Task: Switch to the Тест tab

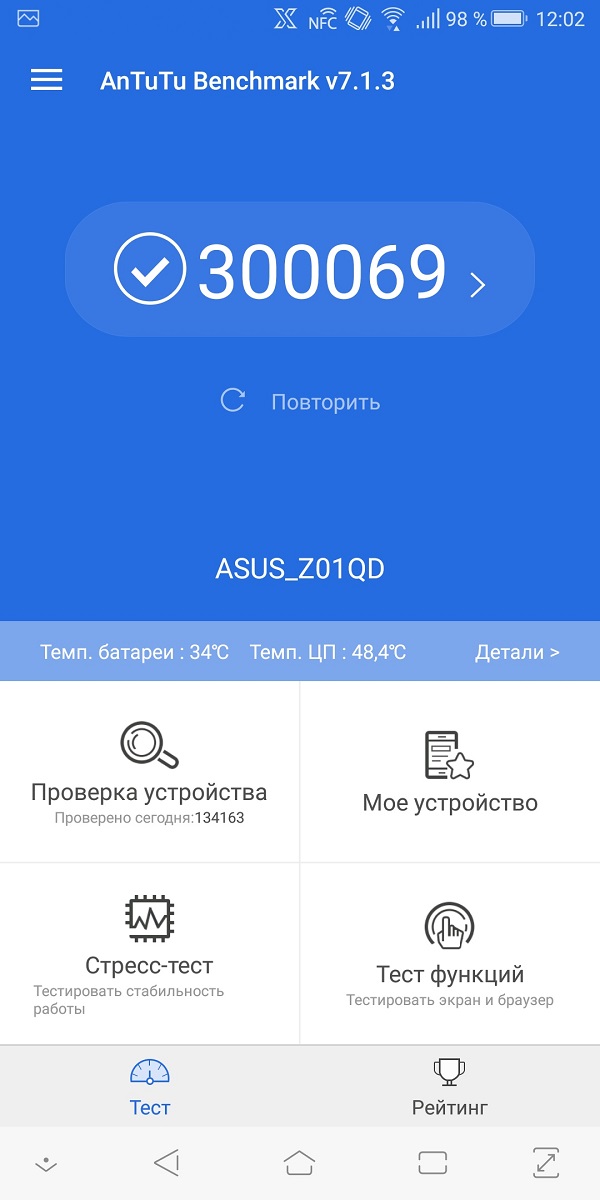Action: (x=150, y=1087)
